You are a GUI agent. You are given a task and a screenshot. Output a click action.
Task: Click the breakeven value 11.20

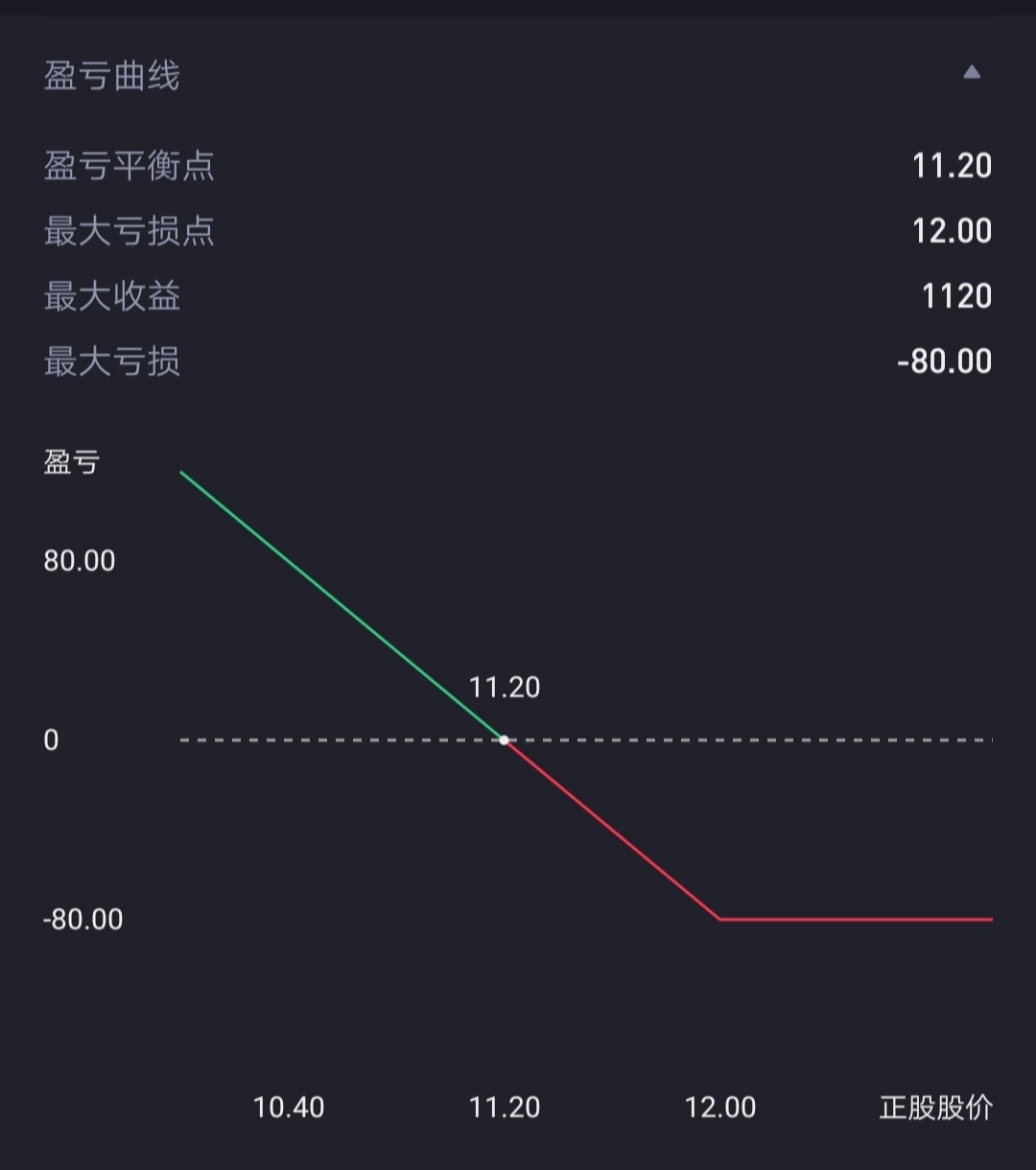tap(953, 166)
